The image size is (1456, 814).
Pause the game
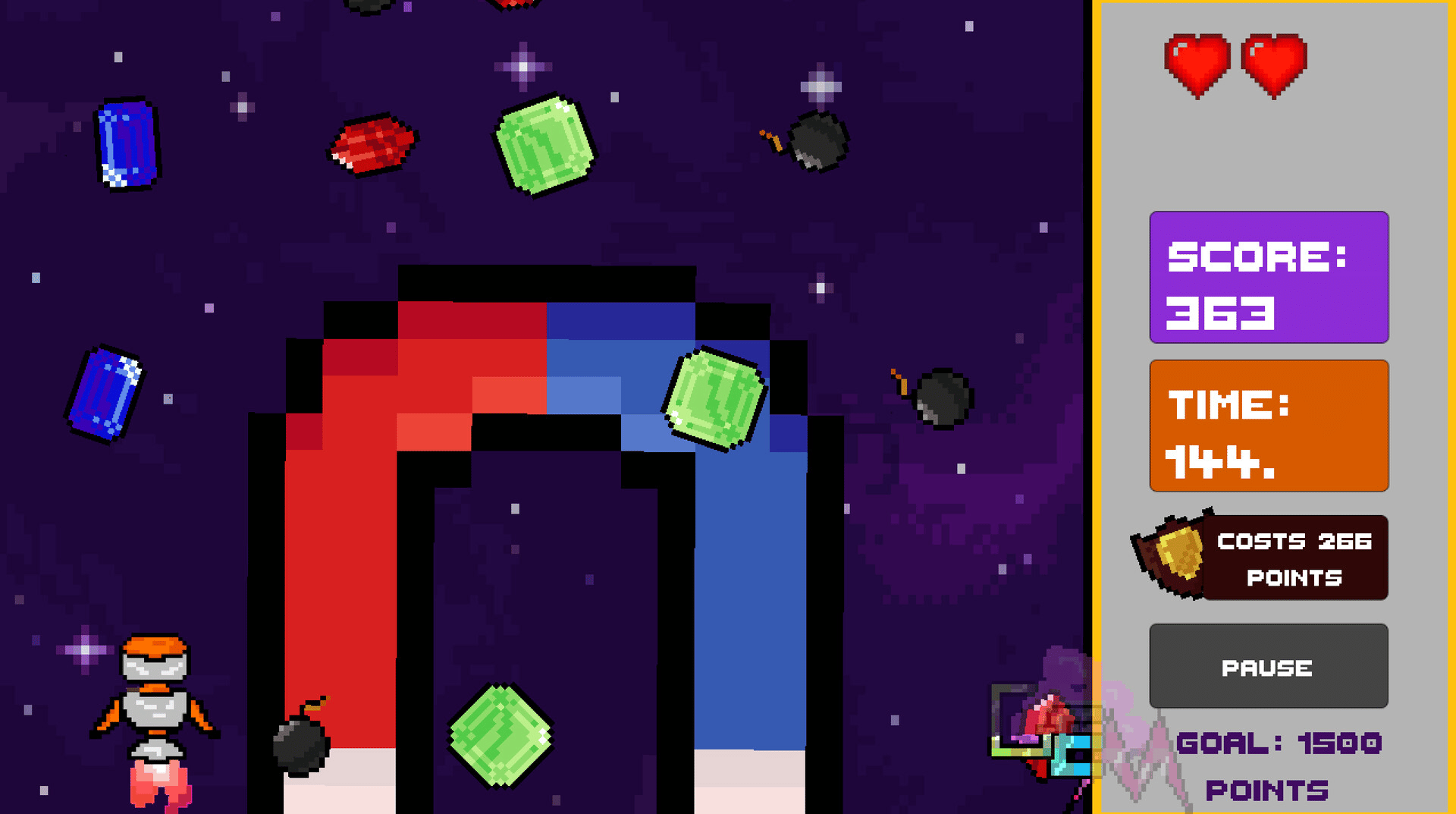click(x=1268, y=666)
